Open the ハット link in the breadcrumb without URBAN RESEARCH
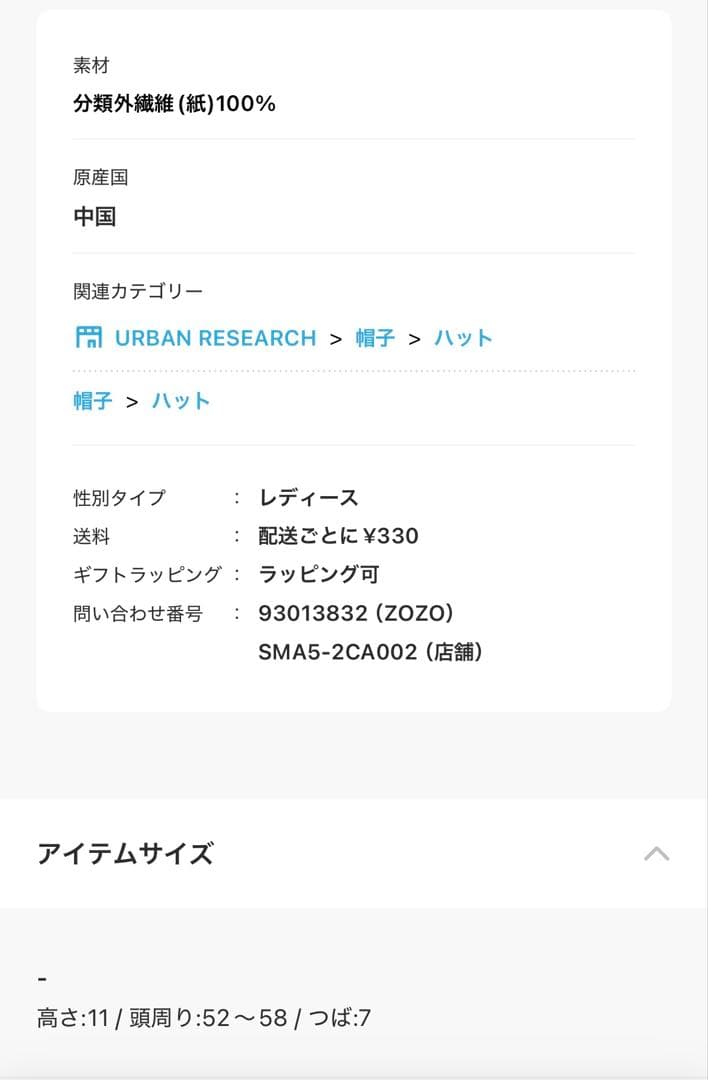This screenshot has height=1080, width=708. tap(181, 401)
